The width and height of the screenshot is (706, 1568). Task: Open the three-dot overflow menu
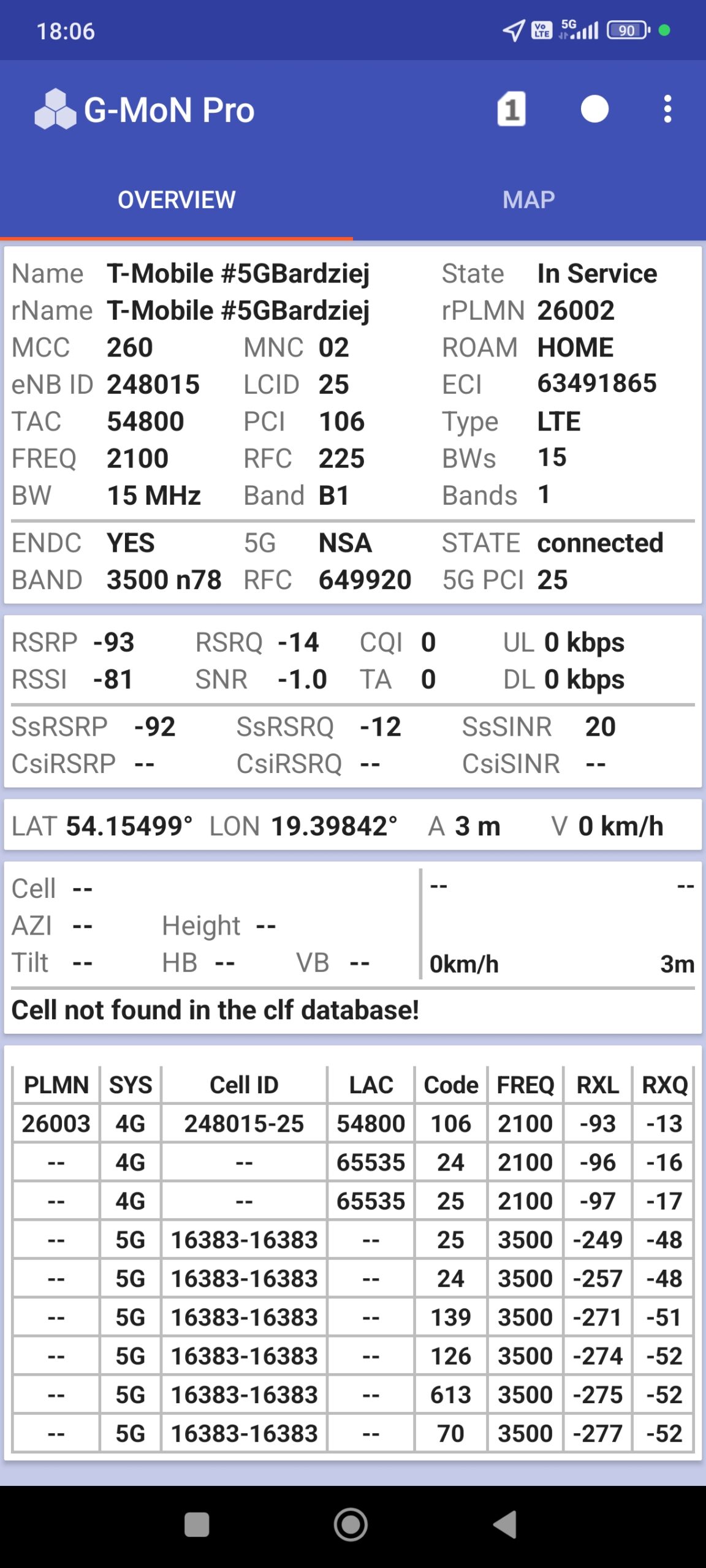(667, 110)
